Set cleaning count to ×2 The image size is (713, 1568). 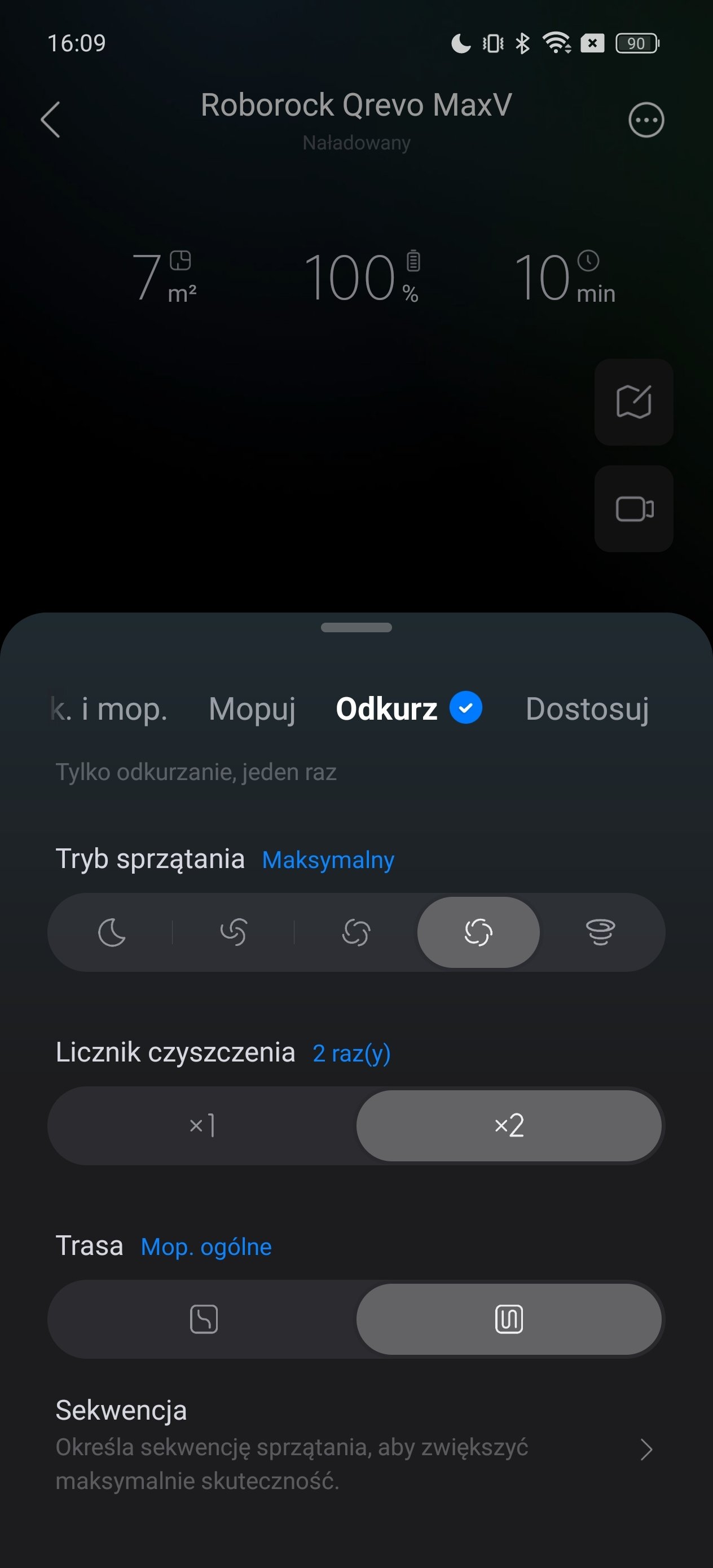click(x=509, y=1125)
